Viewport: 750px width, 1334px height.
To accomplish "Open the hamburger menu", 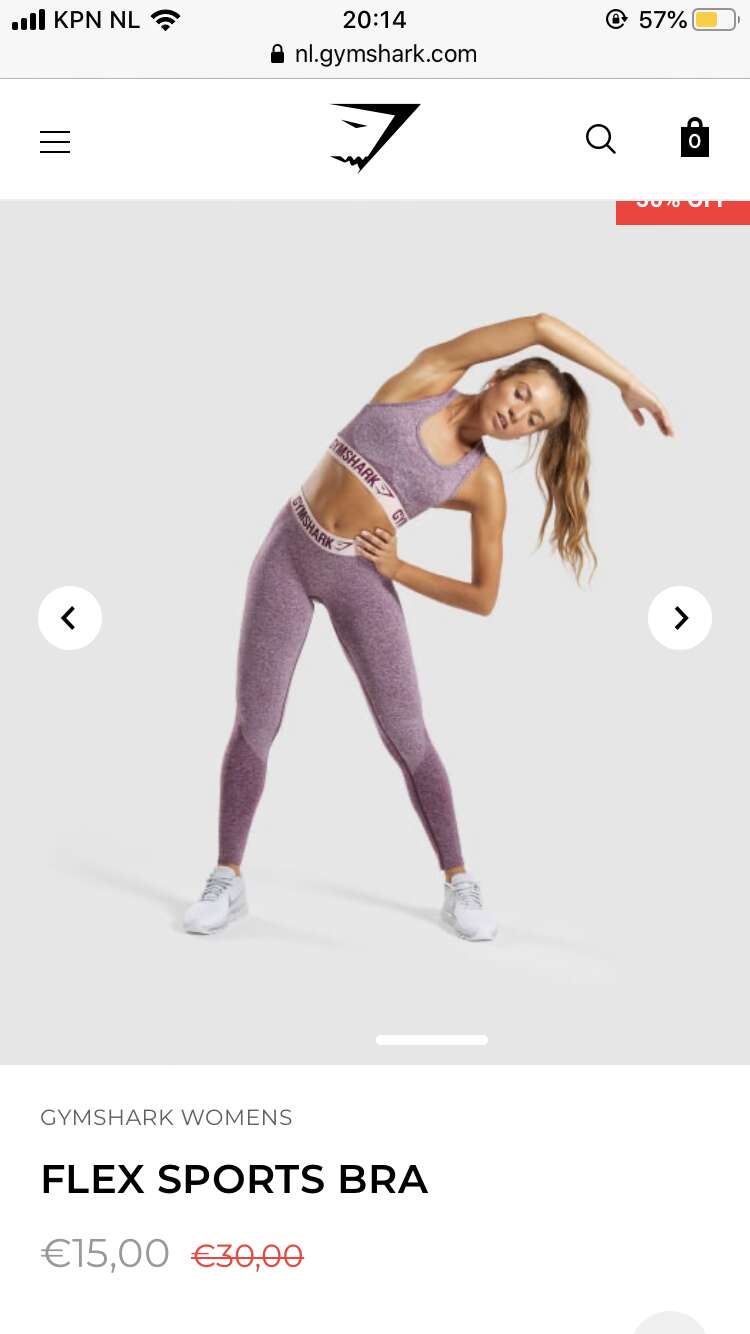I will coord(55,142).
